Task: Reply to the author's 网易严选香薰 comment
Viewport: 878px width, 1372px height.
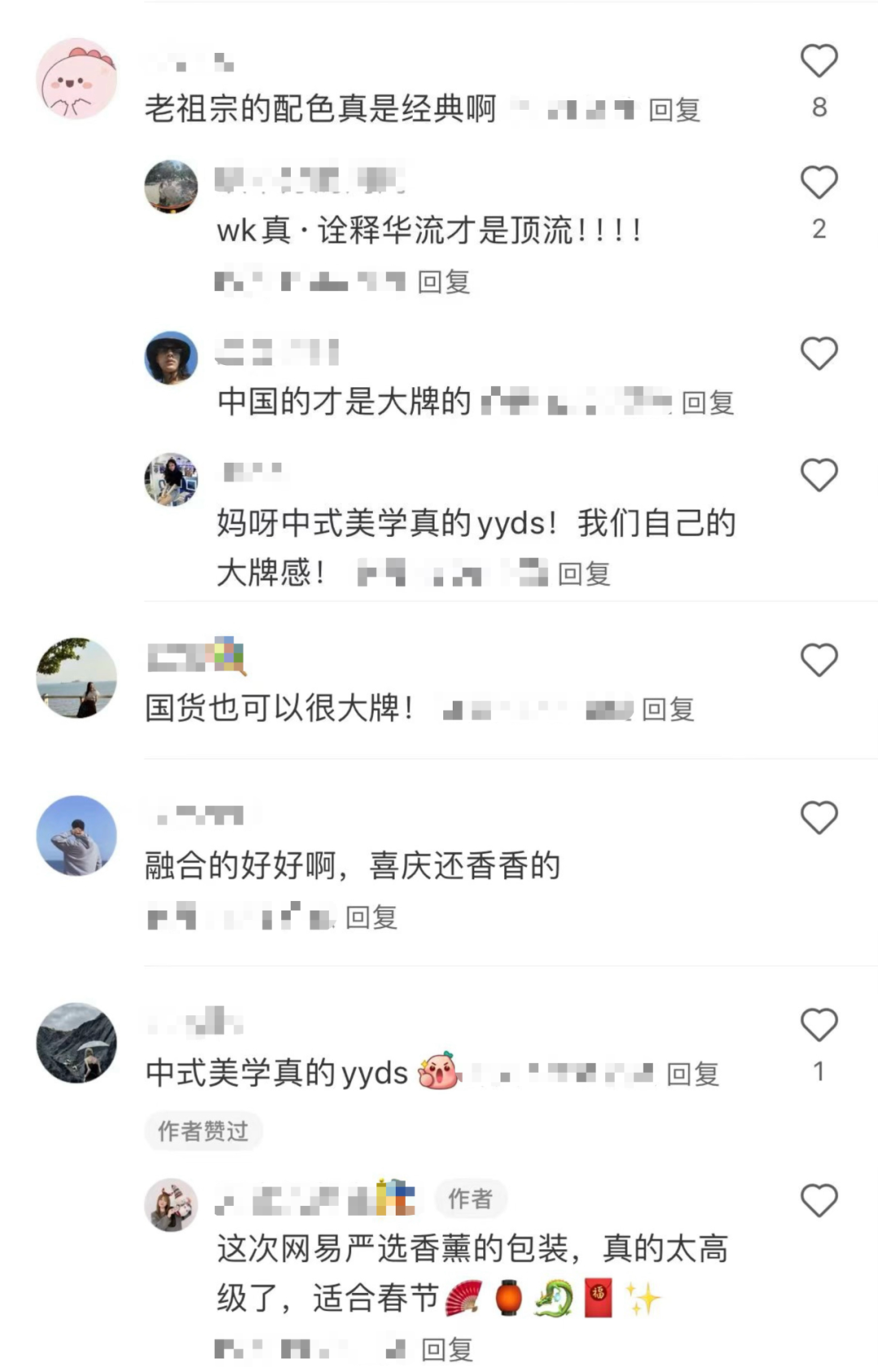Action: [x=446, y=1350]
